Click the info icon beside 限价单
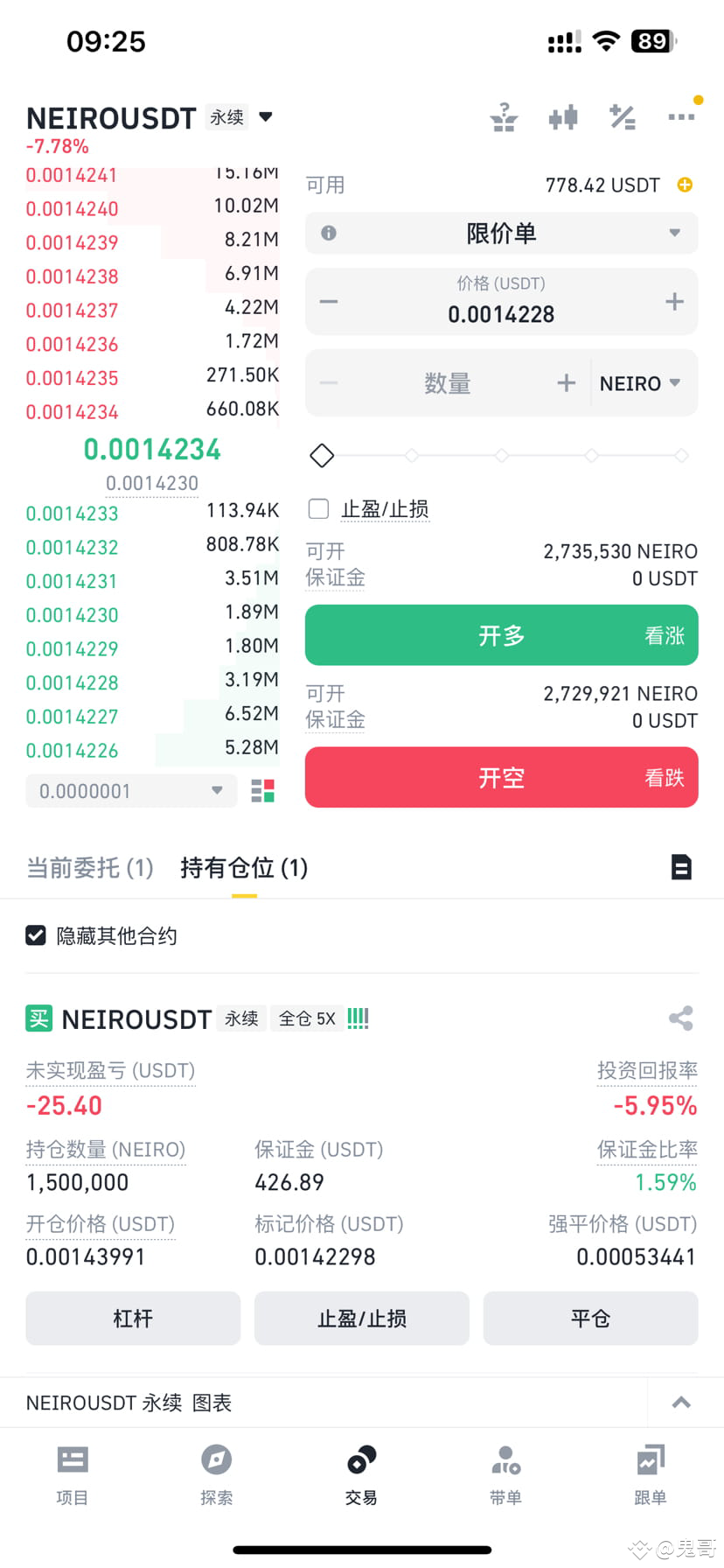The height and width of the screenshot is (1568, 724). coord(331,233)
